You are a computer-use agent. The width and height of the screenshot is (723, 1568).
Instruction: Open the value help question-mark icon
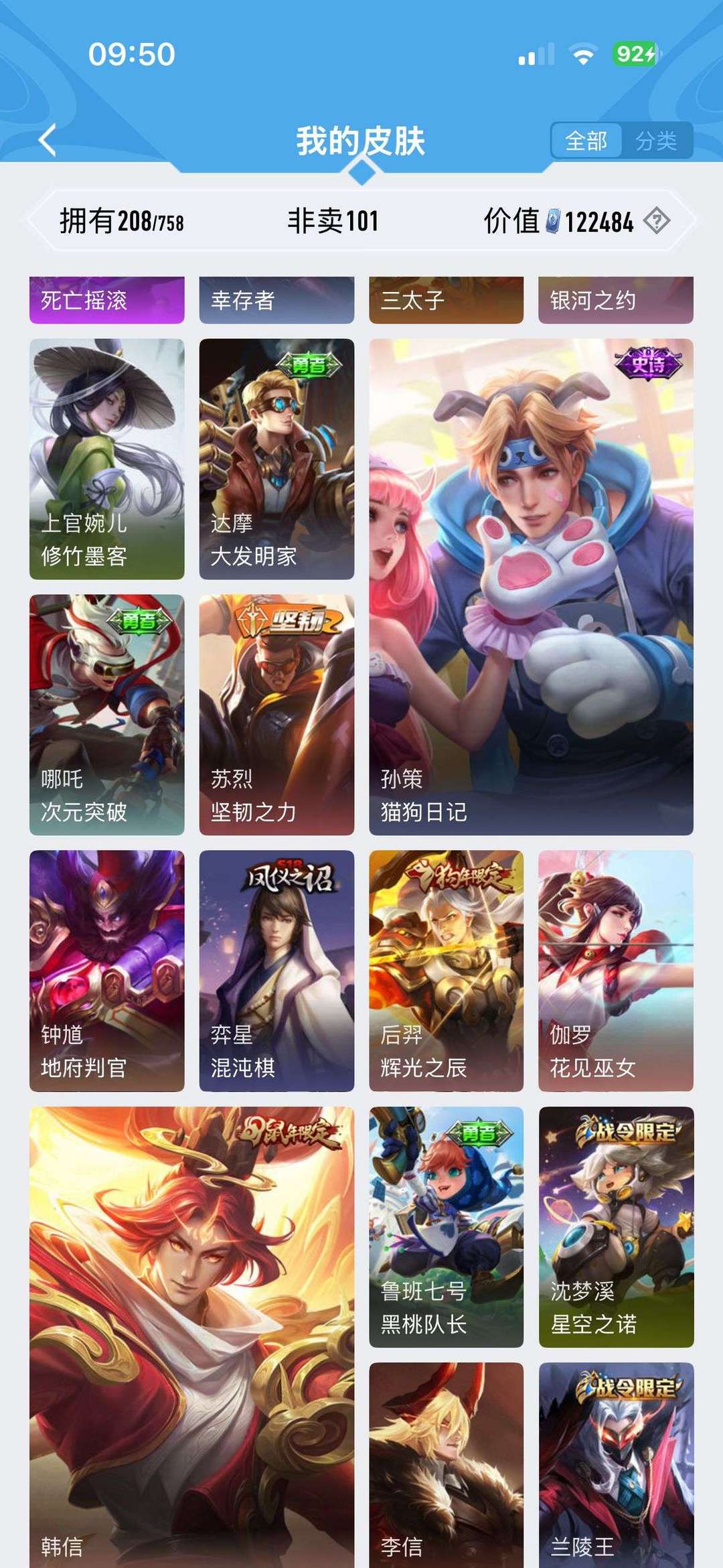[657, 220]
